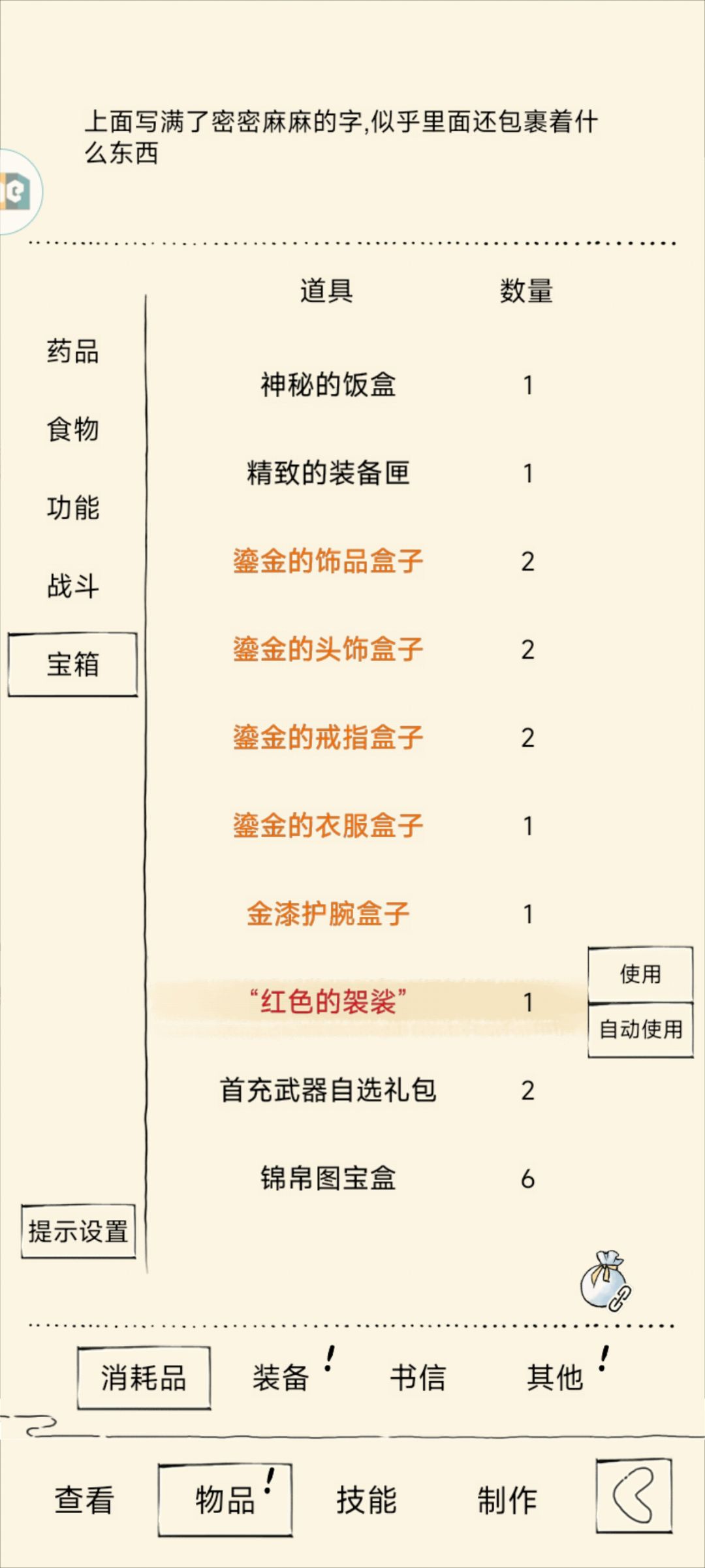Go to the 技能 section
Screen dimensions: 705x1568
coord(366,1499)
